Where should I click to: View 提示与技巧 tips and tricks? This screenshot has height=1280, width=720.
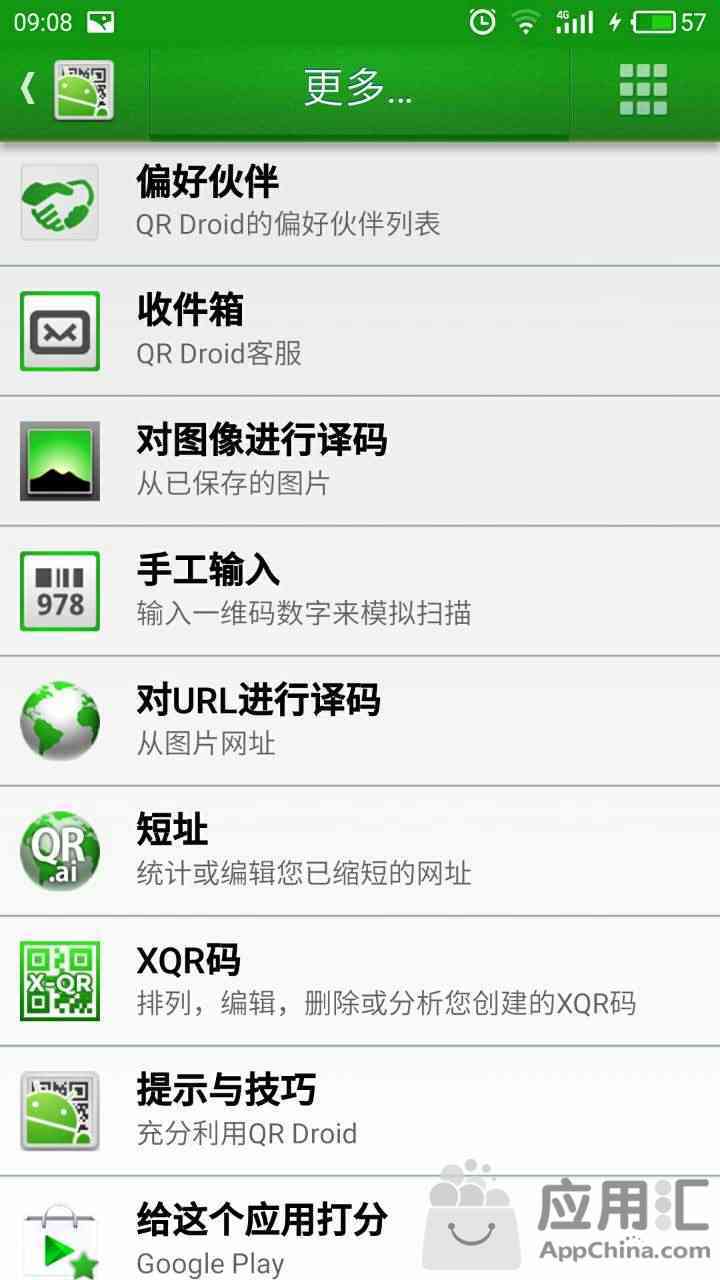point(360,1111)
